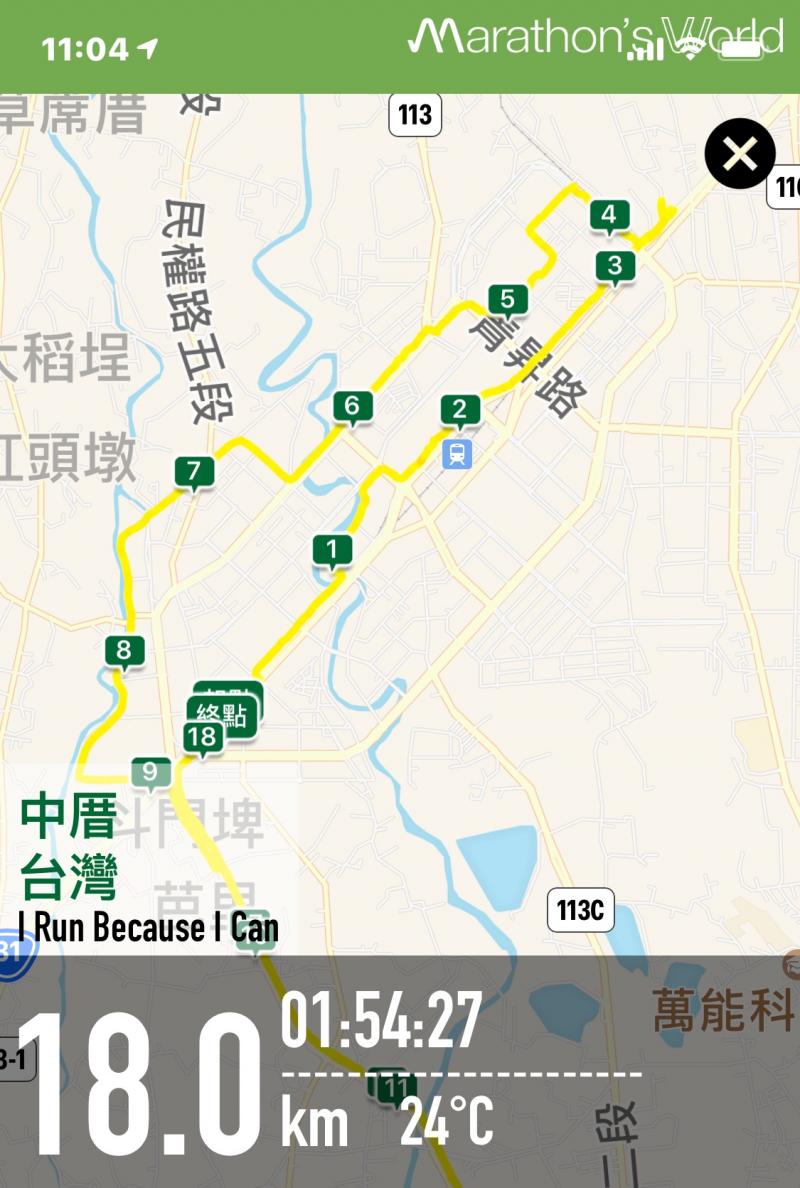Close the run route map
Viewport: 800px width, 1188px height.
click(x=739, y=154)
